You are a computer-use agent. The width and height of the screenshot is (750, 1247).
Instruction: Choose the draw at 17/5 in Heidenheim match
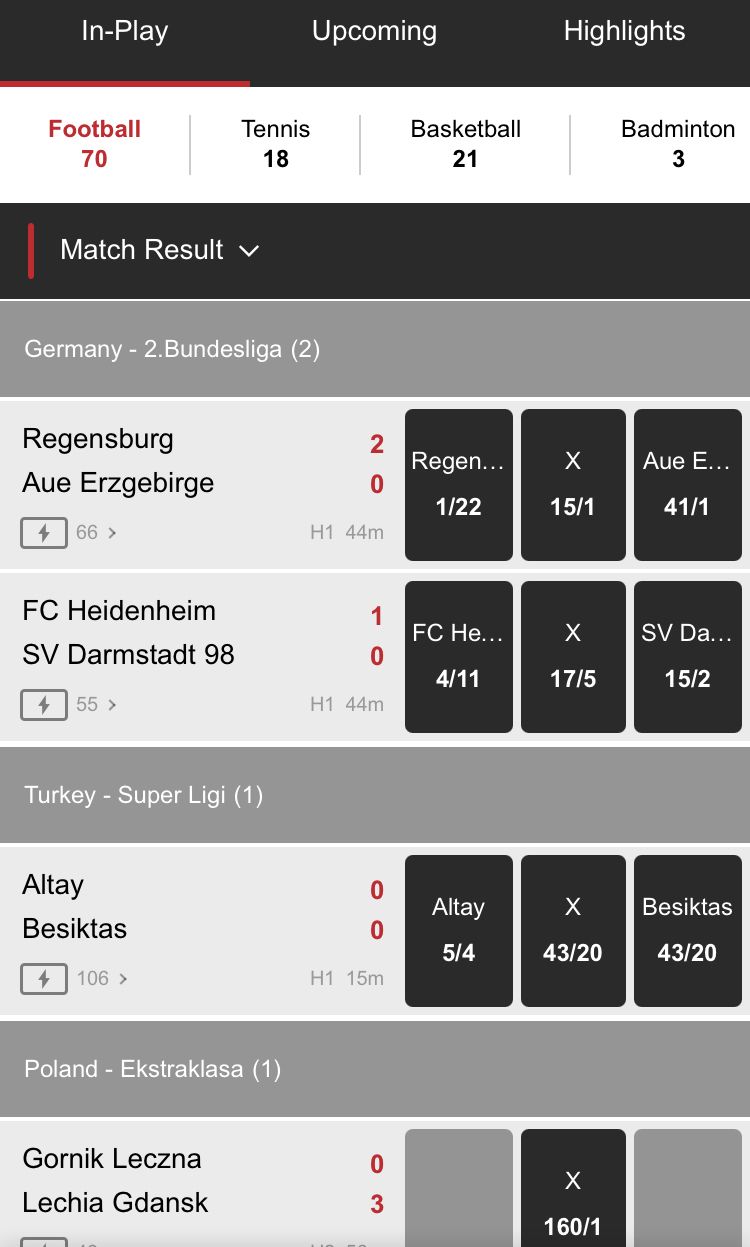coord(573,657)
